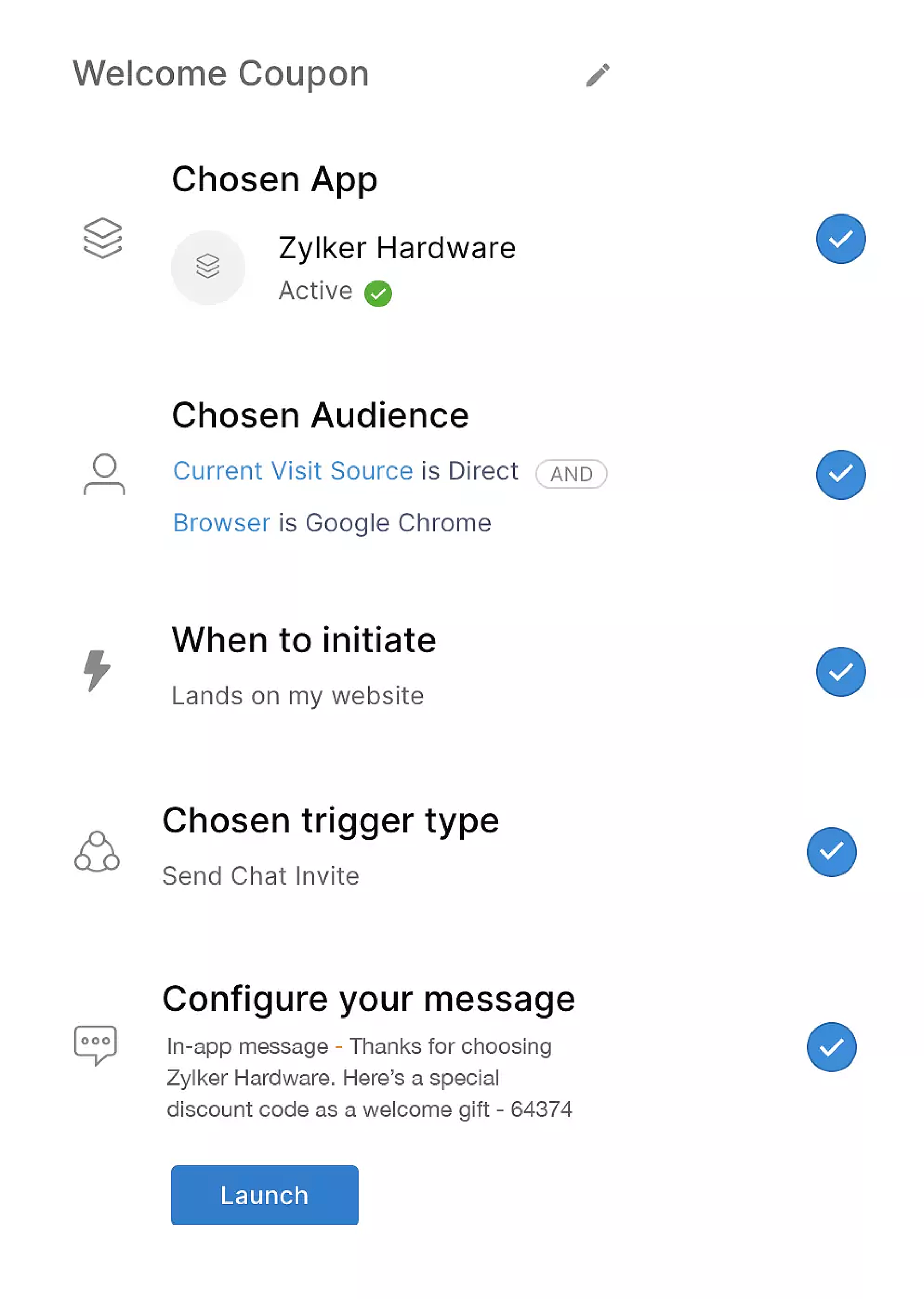Click the Zylker Hardware app avatar icon
The width and height of the screenshot is (924, 1299).
click(208, 267)
